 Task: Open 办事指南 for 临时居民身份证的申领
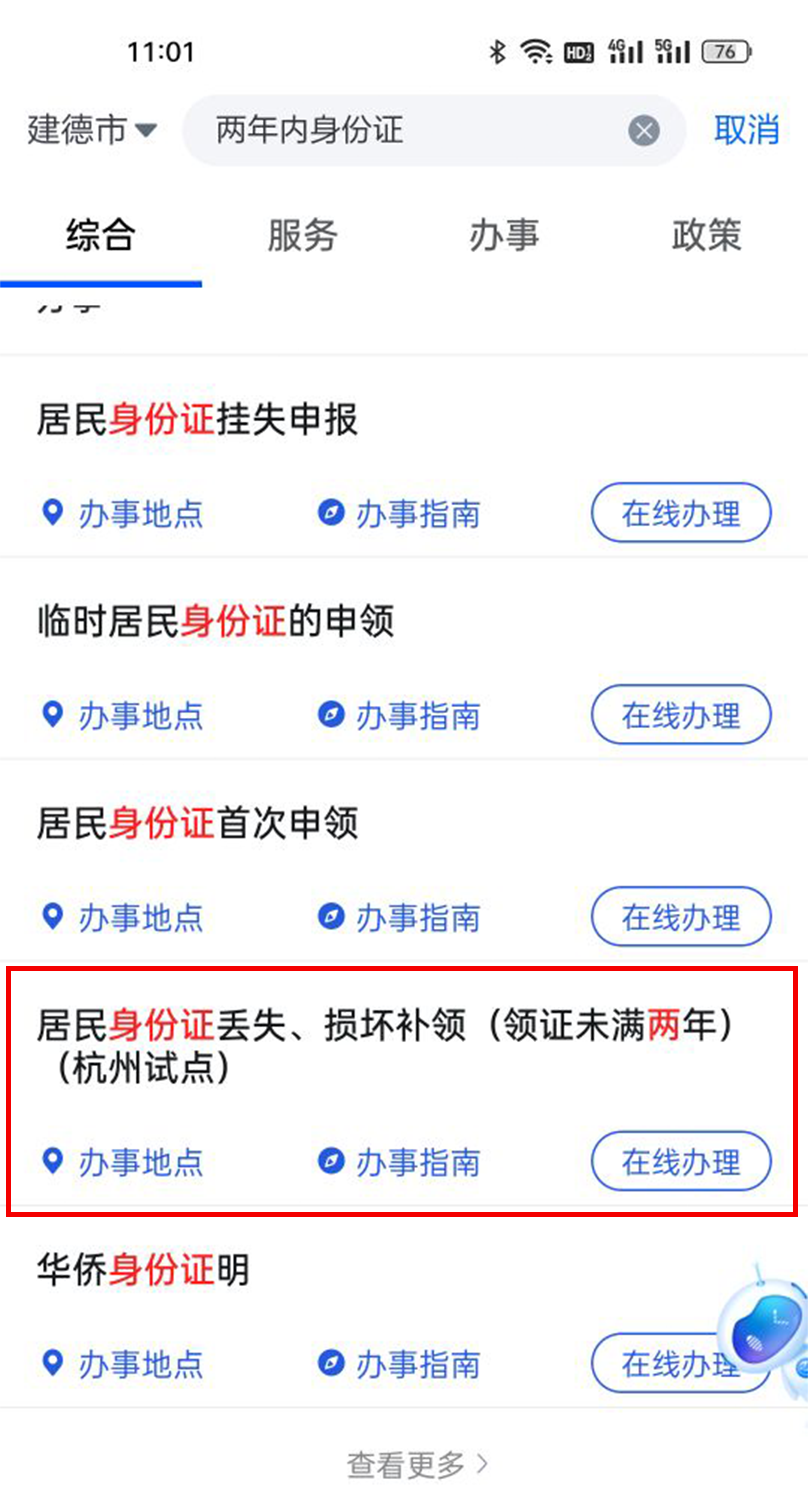399,715
